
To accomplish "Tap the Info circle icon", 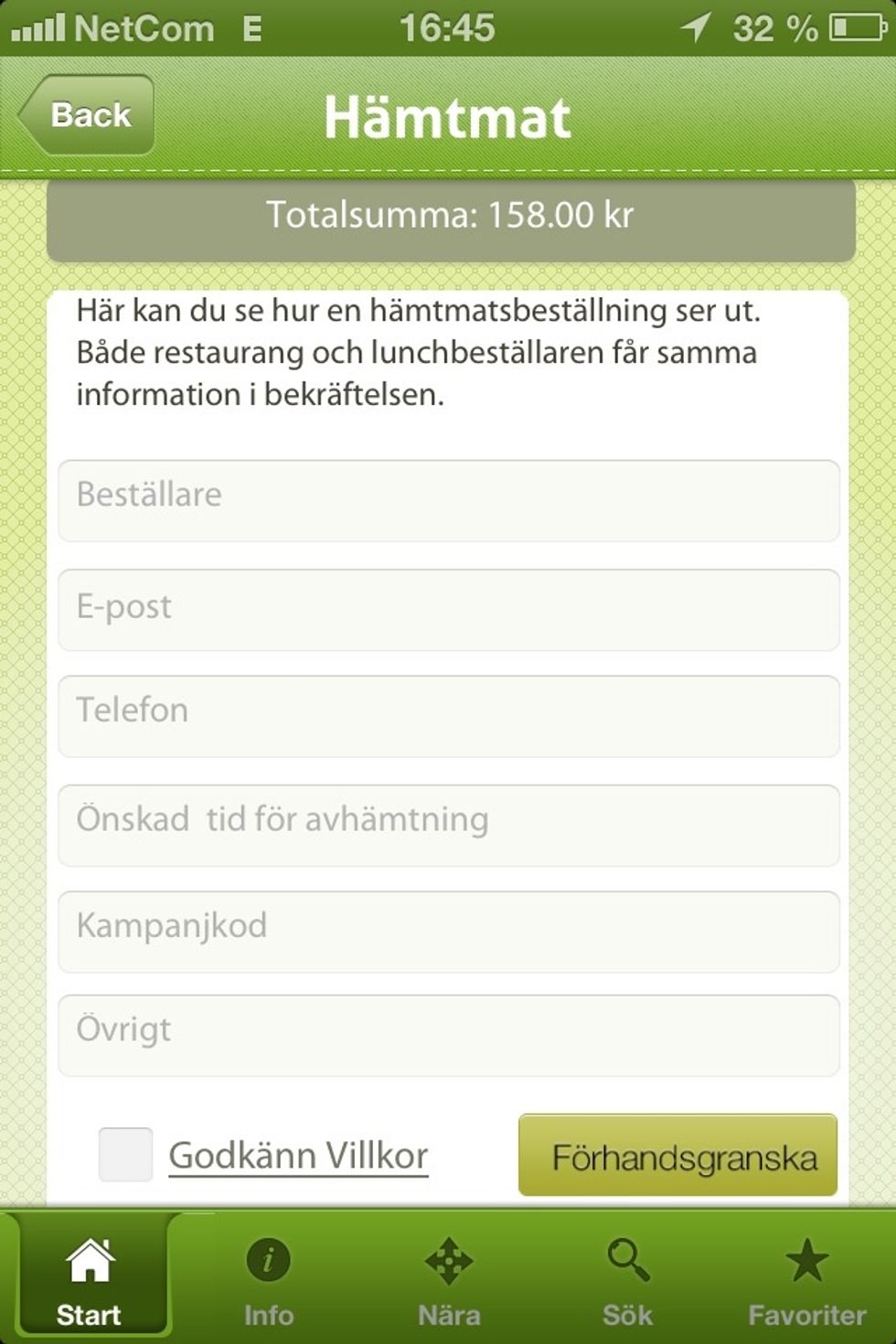I will (x=268, y=1257).
